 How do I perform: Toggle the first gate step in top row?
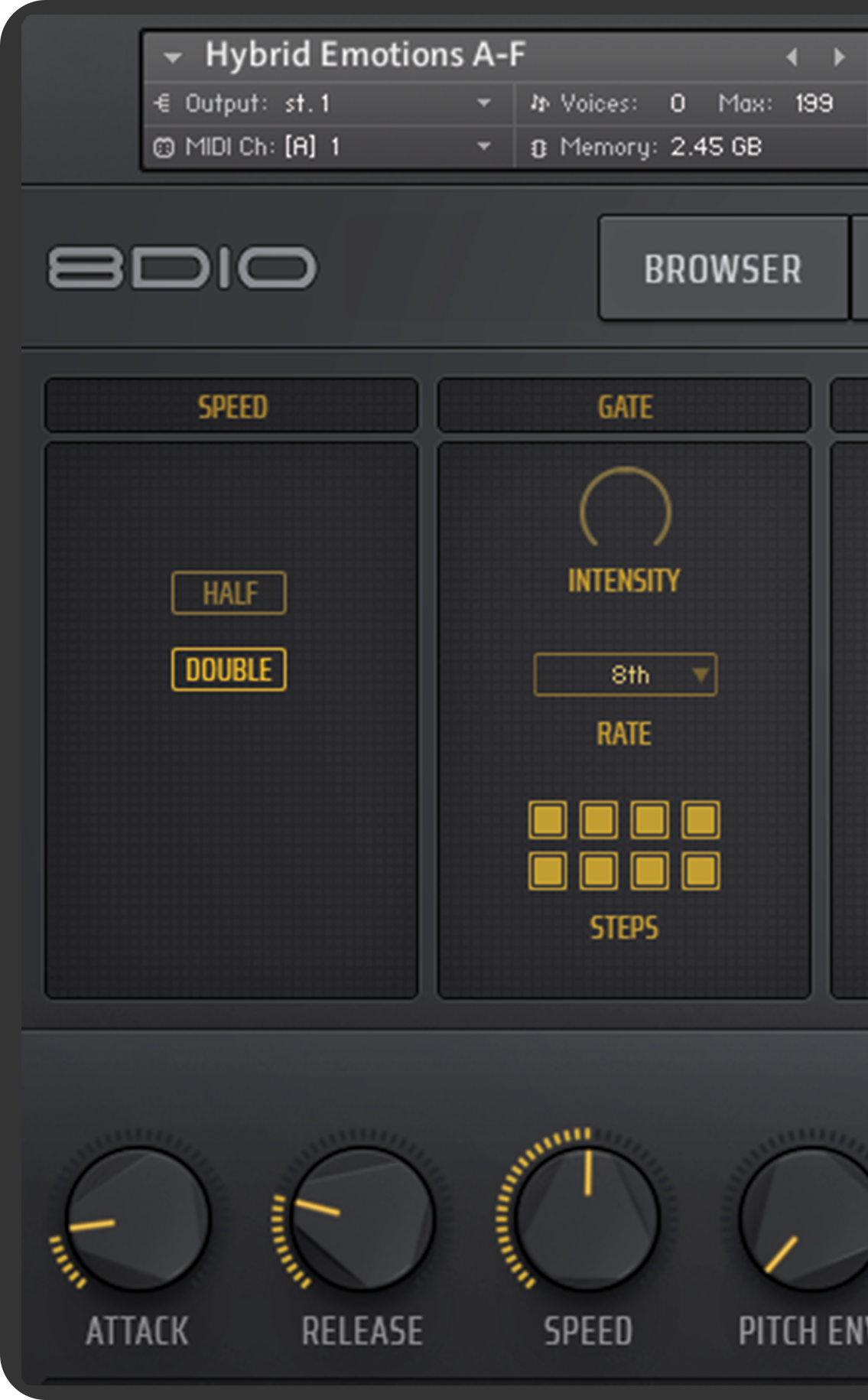pyautogui.click(x=548, y=820)
